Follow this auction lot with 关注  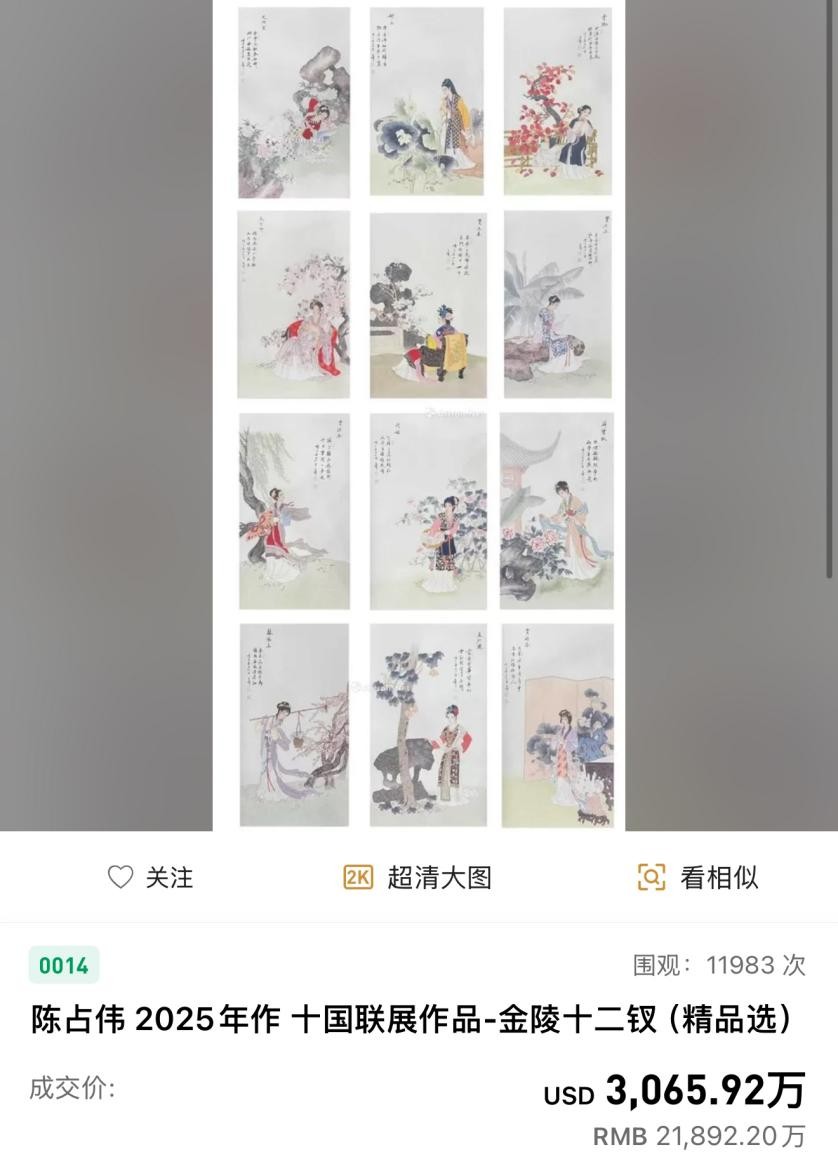point(150,877)
